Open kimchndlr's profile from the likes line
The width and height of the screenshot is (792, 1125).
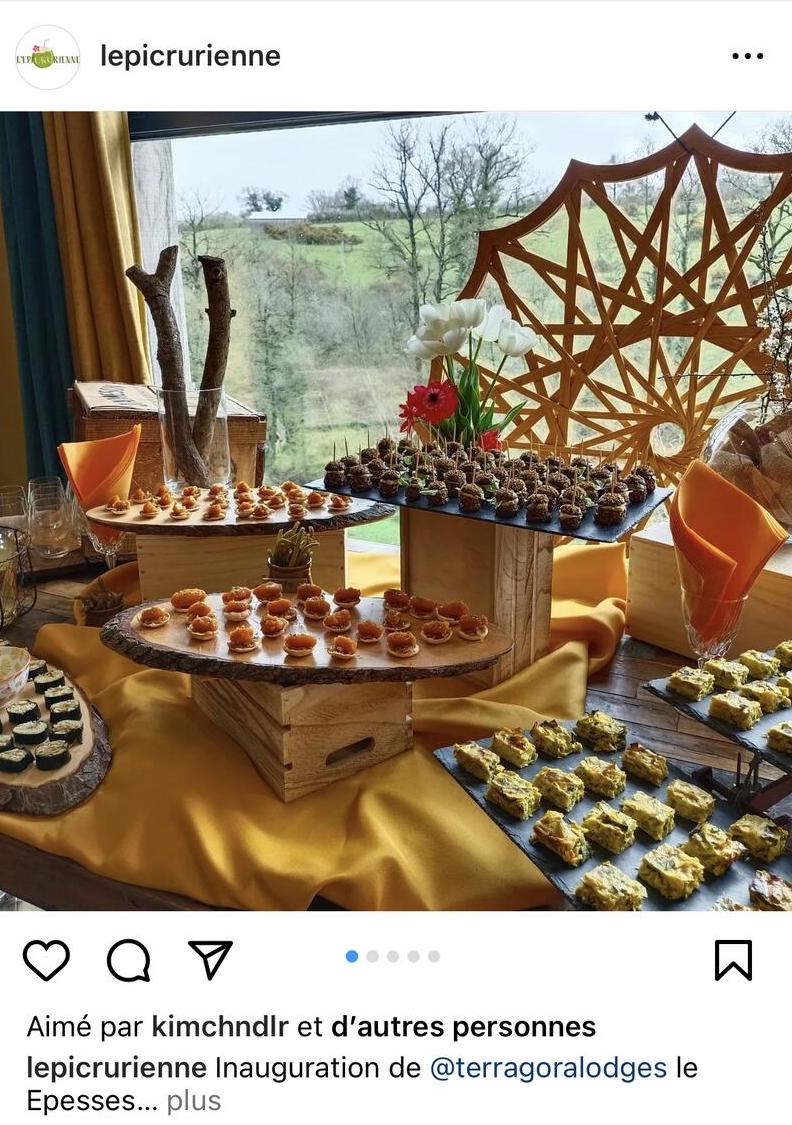pos(220,1026)
